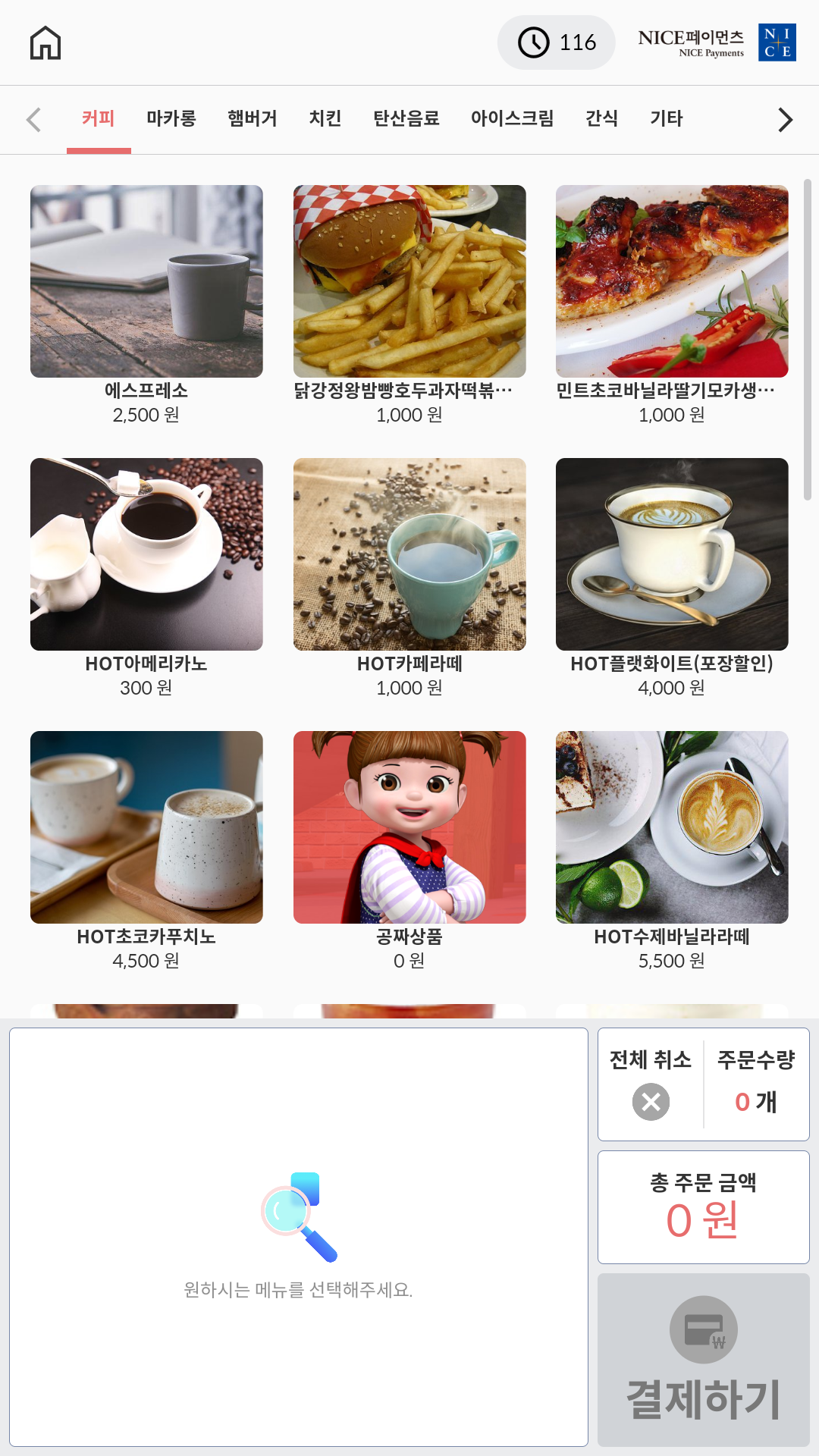The height and width of the screenshot is (1456, 819).
Task: Open the 치킨 category tab
Action: tap(325, 119)
